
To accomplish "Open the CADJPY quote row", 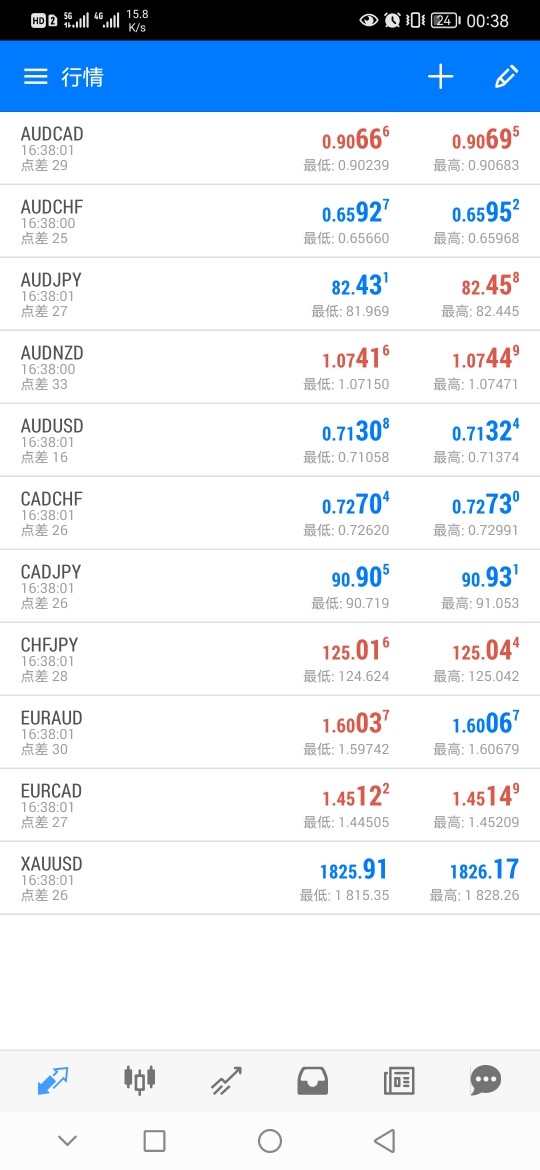I will click(x=270, y=586).
